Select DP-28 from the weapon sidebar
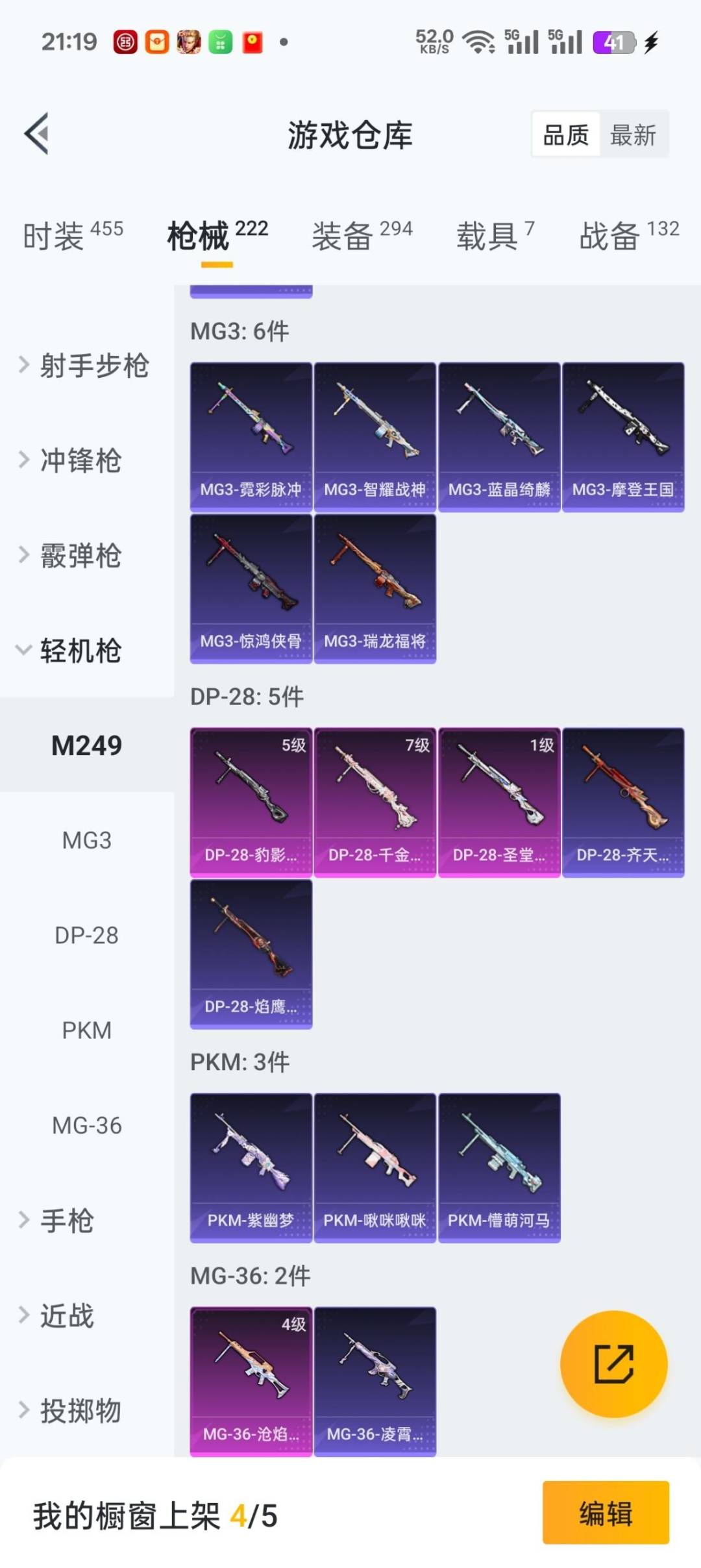 click(x=88, y=935)
